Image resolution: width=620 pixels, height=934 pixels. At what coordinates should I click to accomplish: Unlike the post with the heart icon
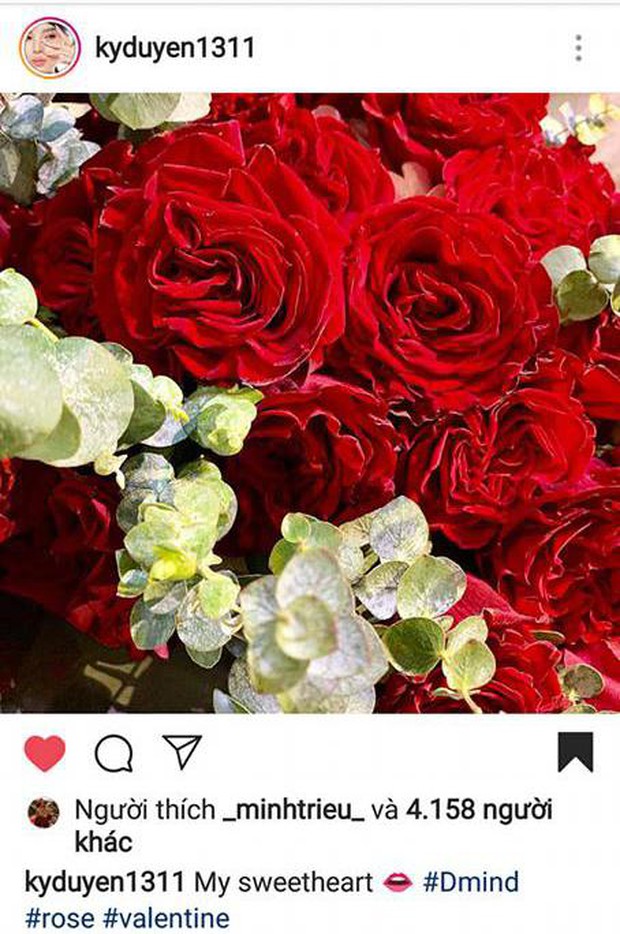click(x=44, y=753)
